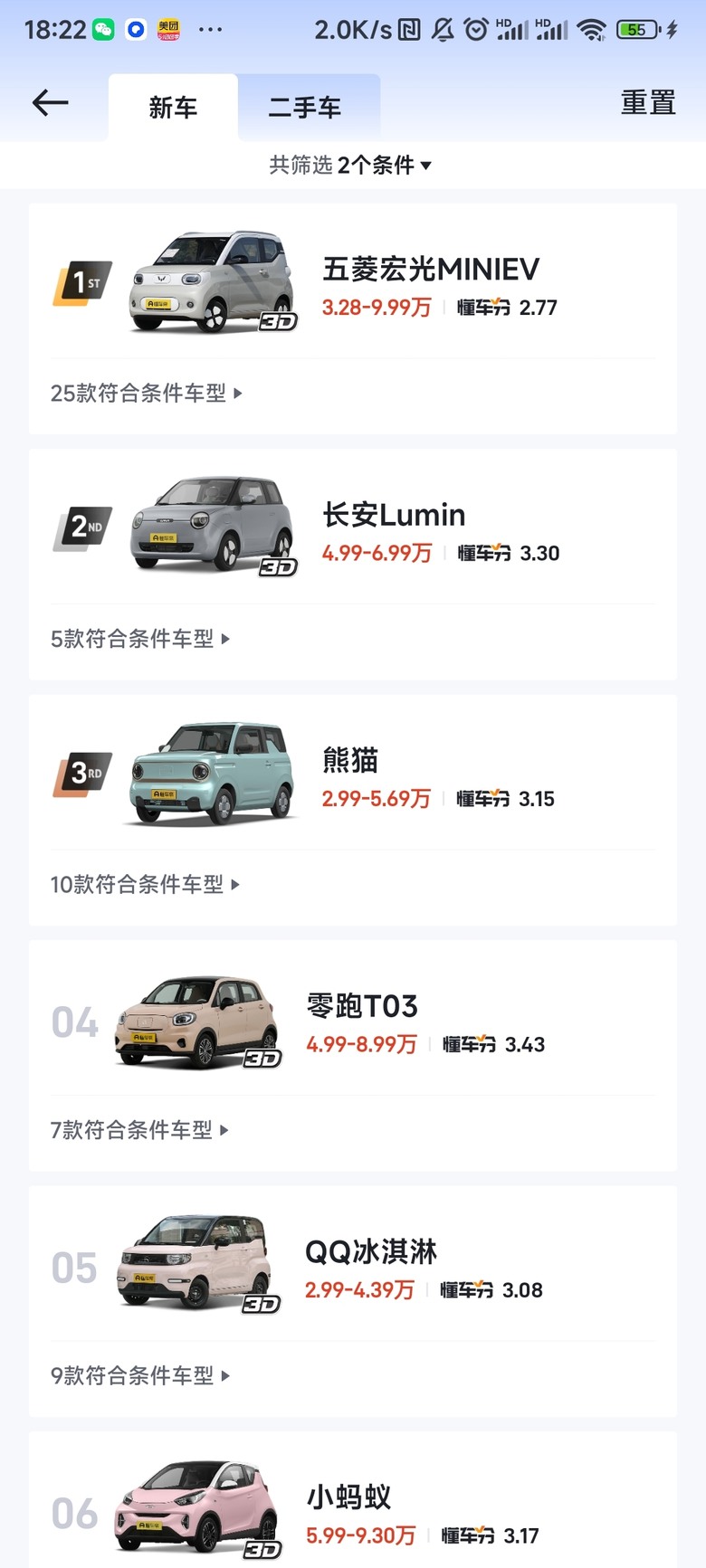Open the 五菱宏光MINIEV car card
Image resolution: width=706 pixels, height=1568 pixels.
pos(431,270)
